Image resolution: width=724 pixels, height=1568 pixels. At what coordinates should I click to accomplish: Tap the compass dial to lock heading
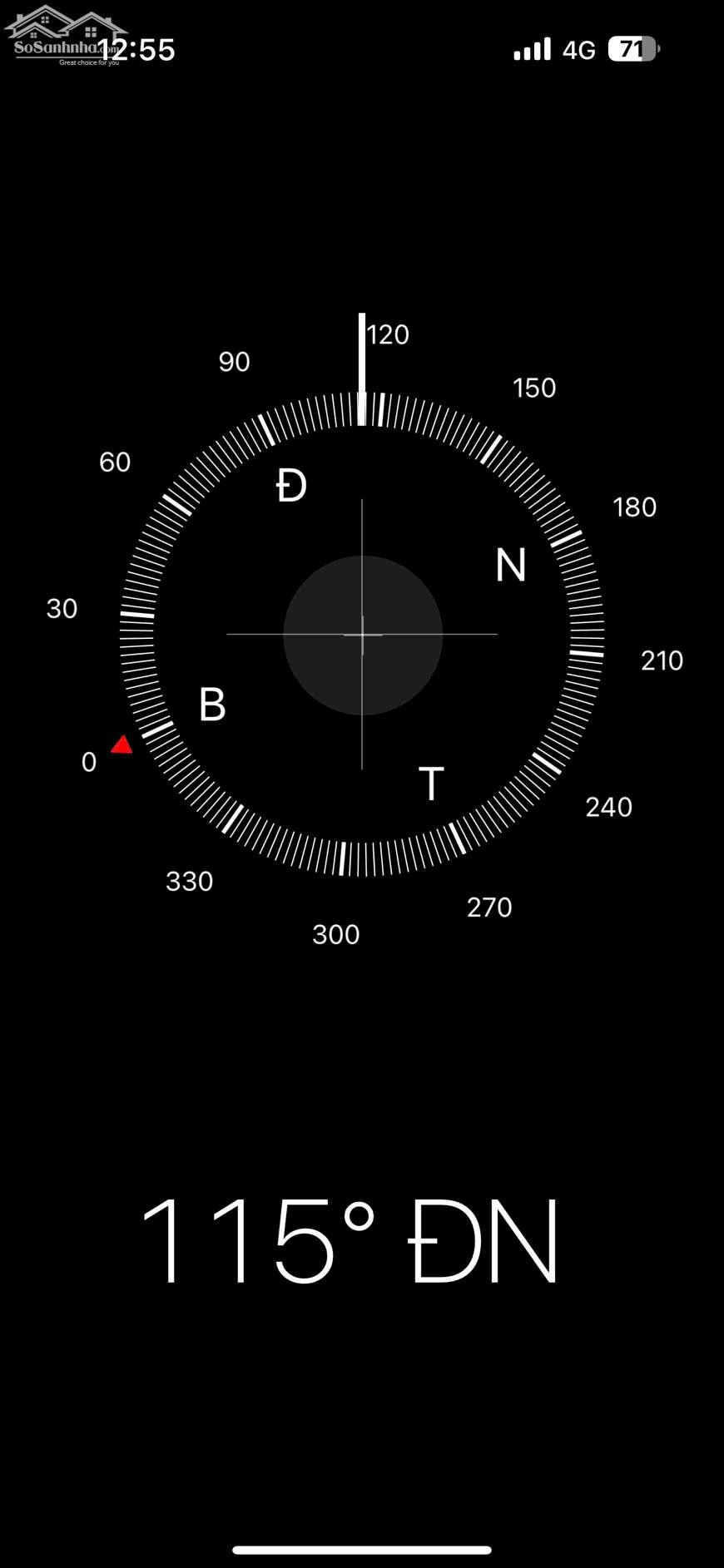[x=362, y=635]
